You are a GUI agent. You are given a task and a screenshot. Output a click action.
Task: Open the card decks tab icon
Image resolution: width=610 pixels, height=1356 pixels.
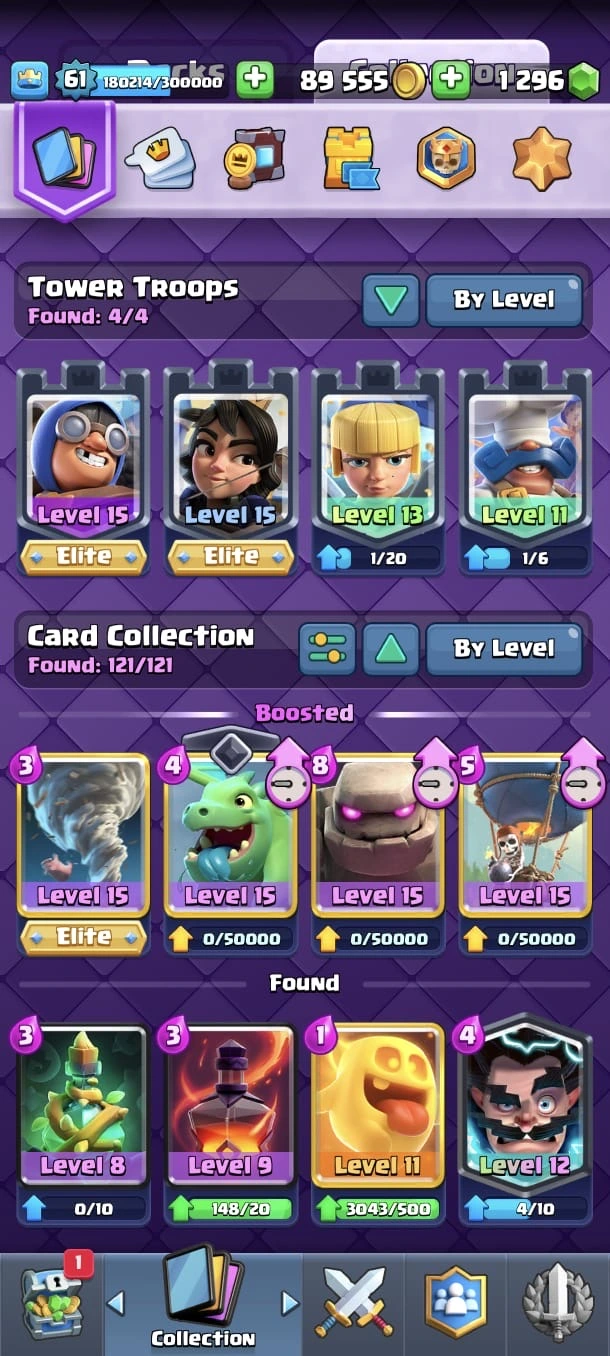tap(64, 157)
